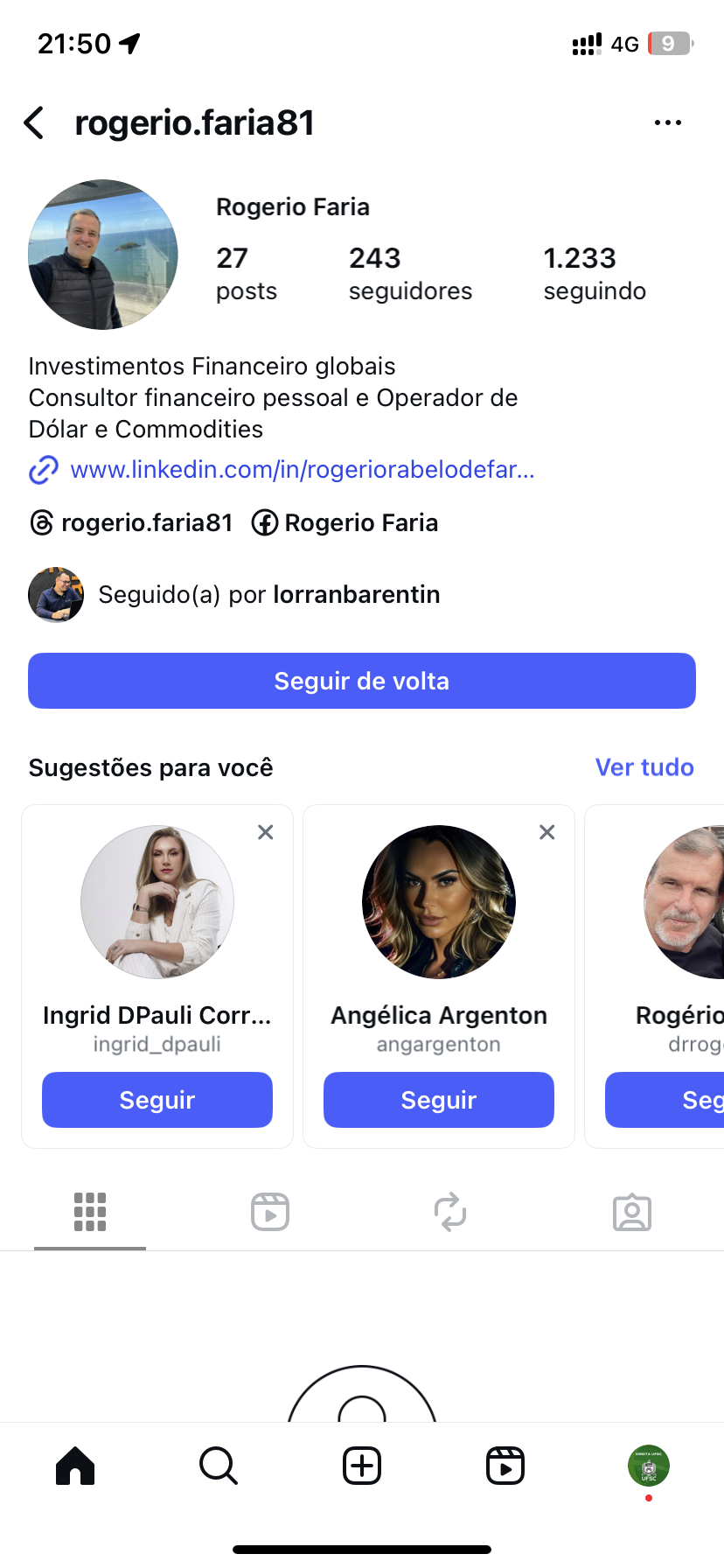Follow ingrid_dpauli with Seguir

[157, 1100]
